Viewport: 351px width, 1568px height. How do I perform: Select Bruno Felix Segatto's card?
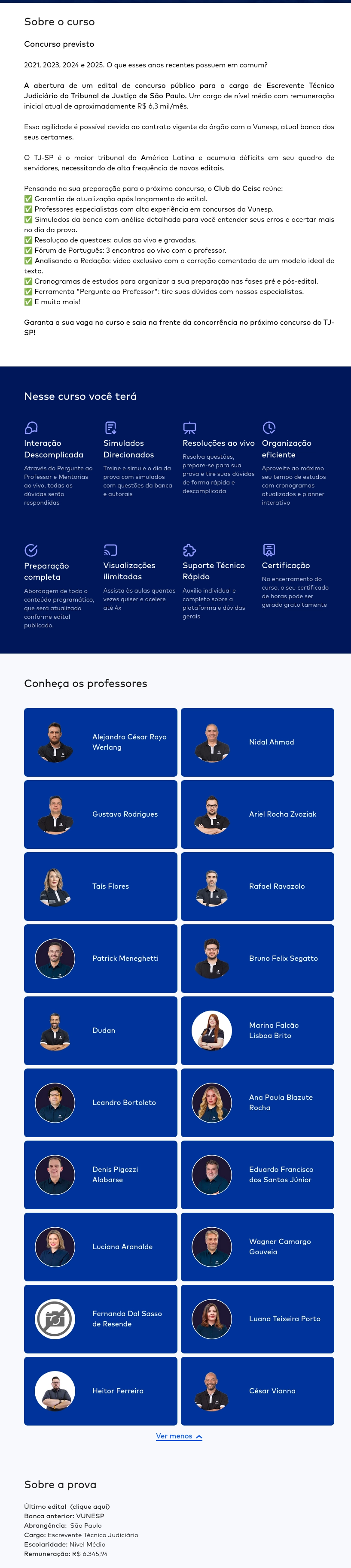coord(257,958)
